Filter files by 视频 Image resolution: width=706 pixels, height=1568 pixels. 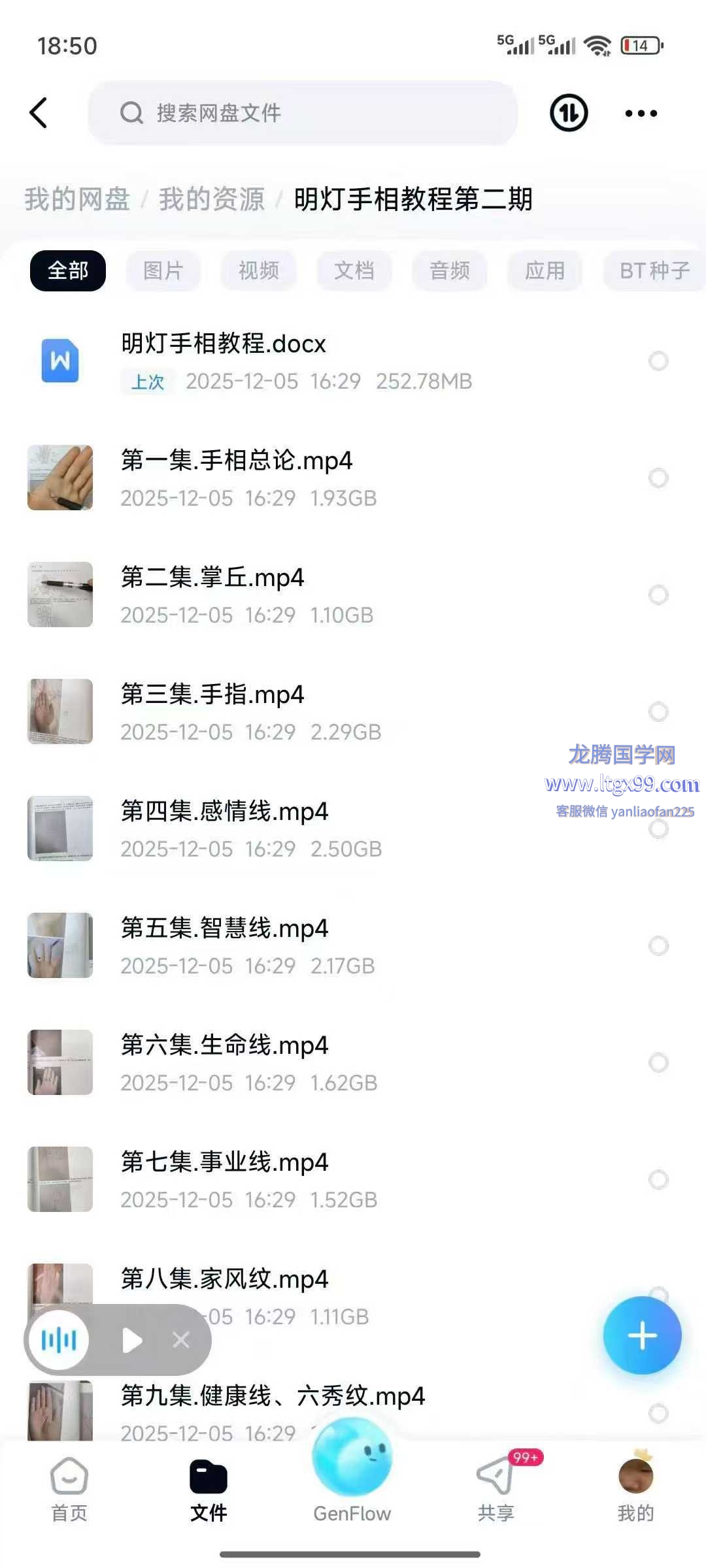pos(258,270)
